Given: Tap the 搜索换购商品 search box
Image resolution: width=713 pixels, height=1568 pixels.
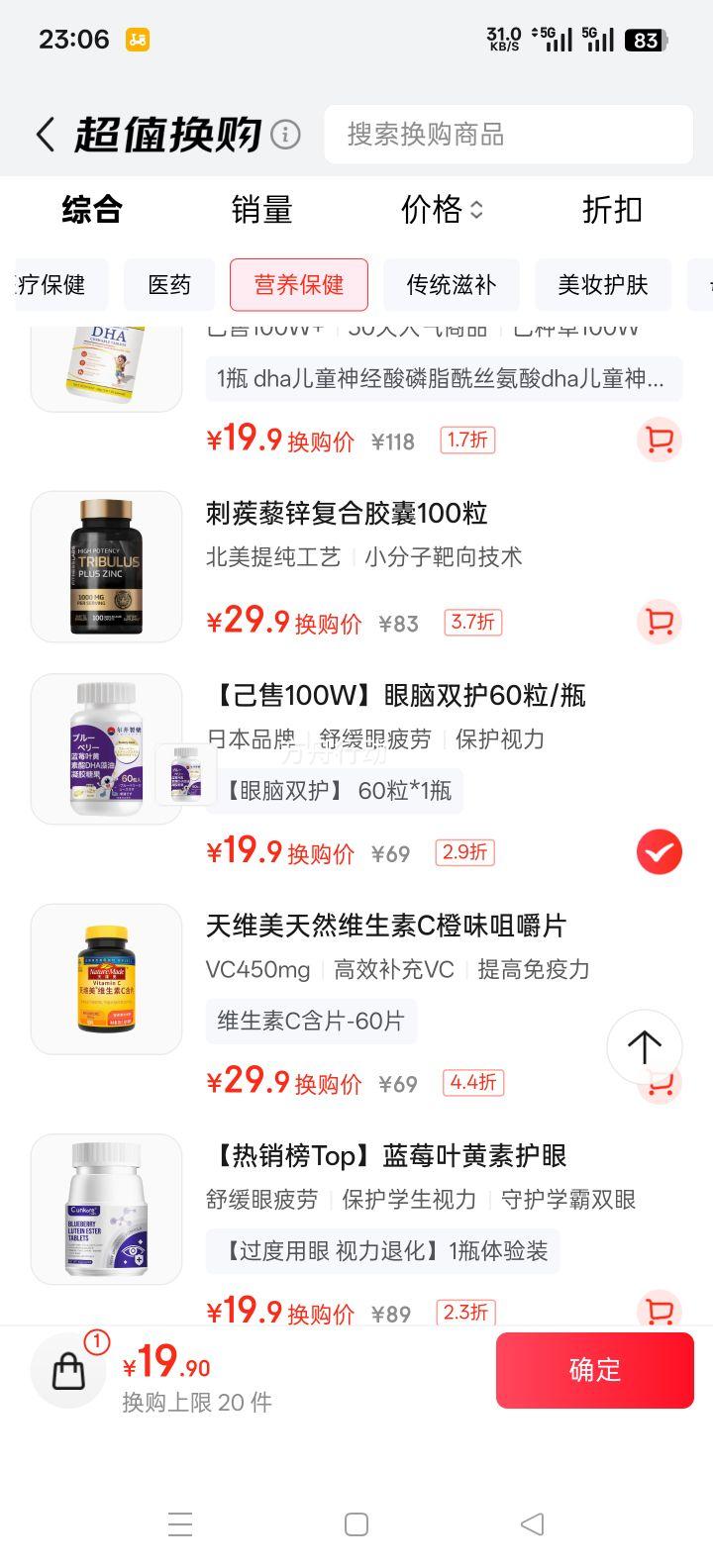Looking at the screenshot, I should coord(507,135).
